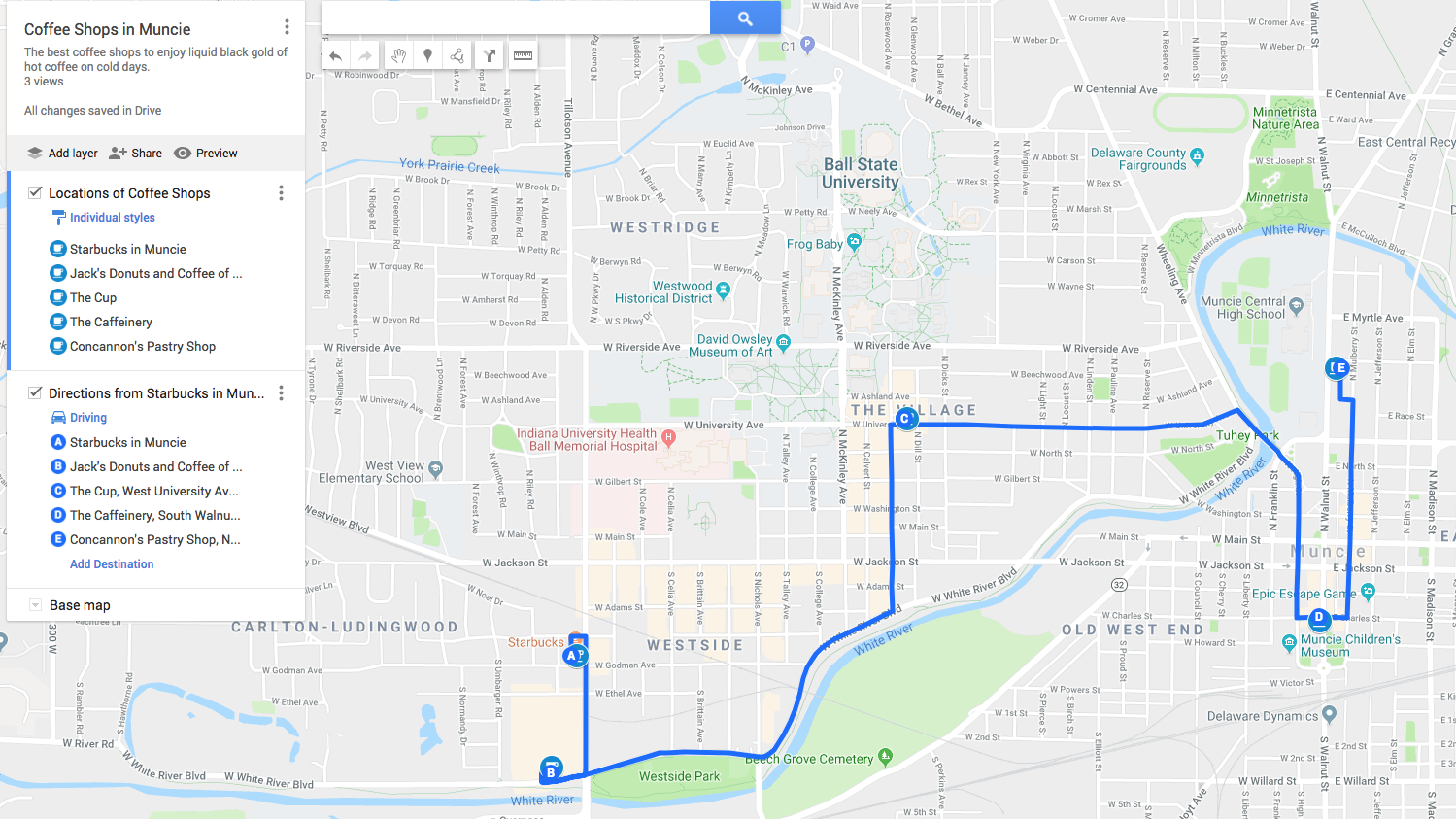
Task: Select the add directions tool
Action: coord(490,56)
